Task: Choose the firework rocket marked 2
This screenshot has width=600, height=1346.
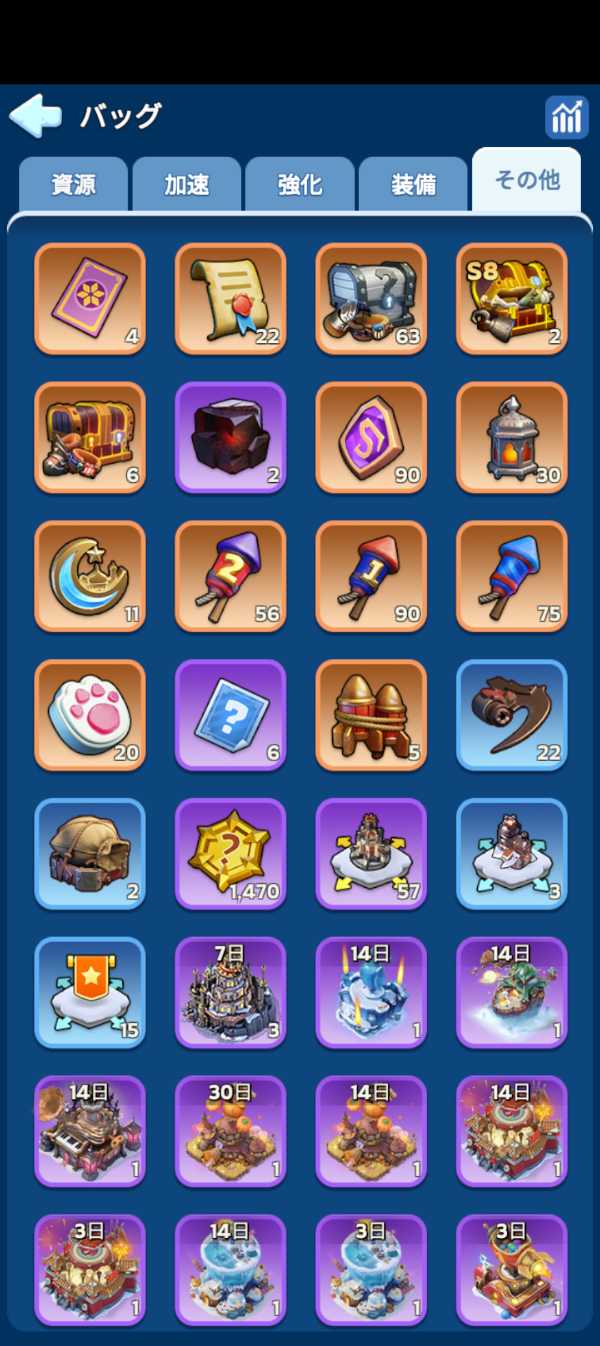Action: (231, 576)
